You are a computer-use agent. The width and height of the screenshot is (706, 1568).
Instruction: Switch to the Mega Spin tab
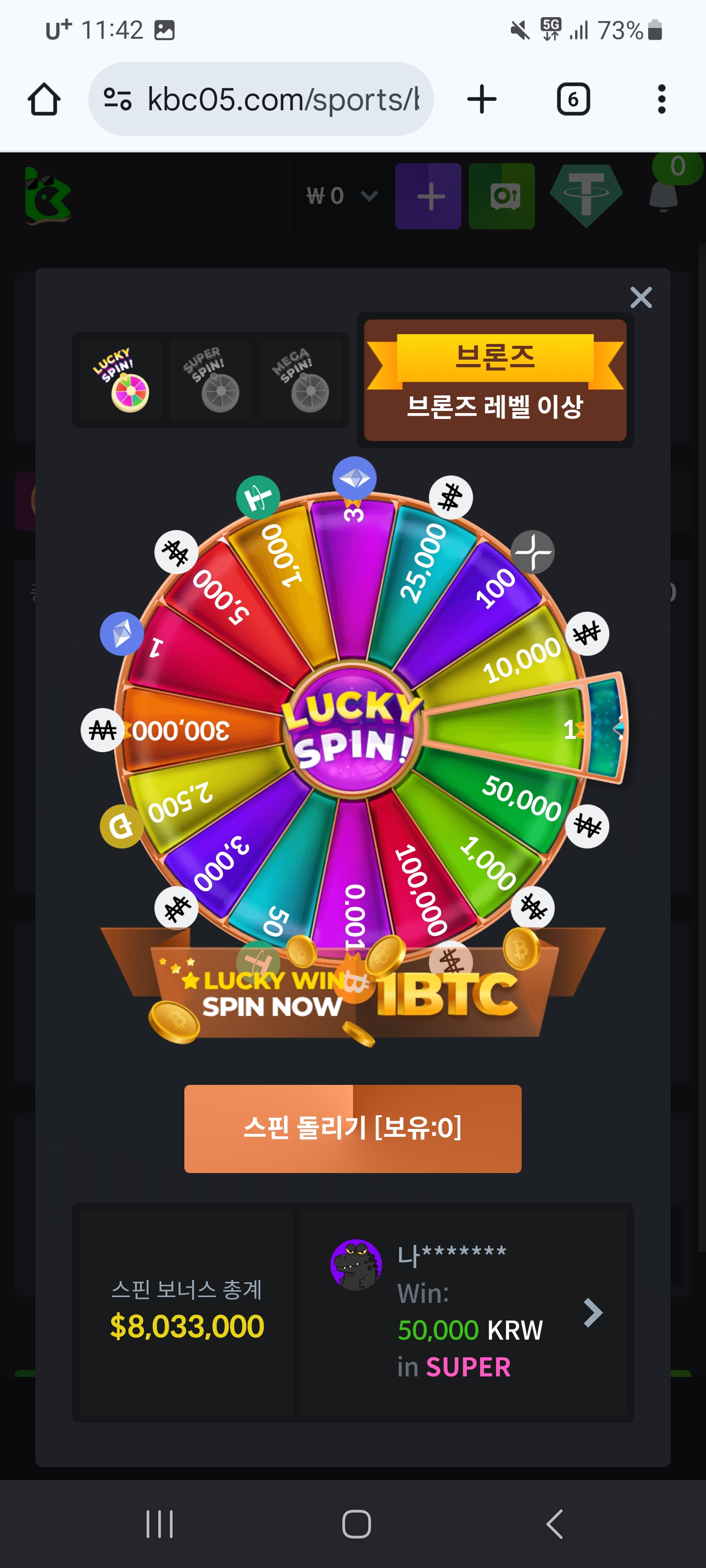[301, 380]
